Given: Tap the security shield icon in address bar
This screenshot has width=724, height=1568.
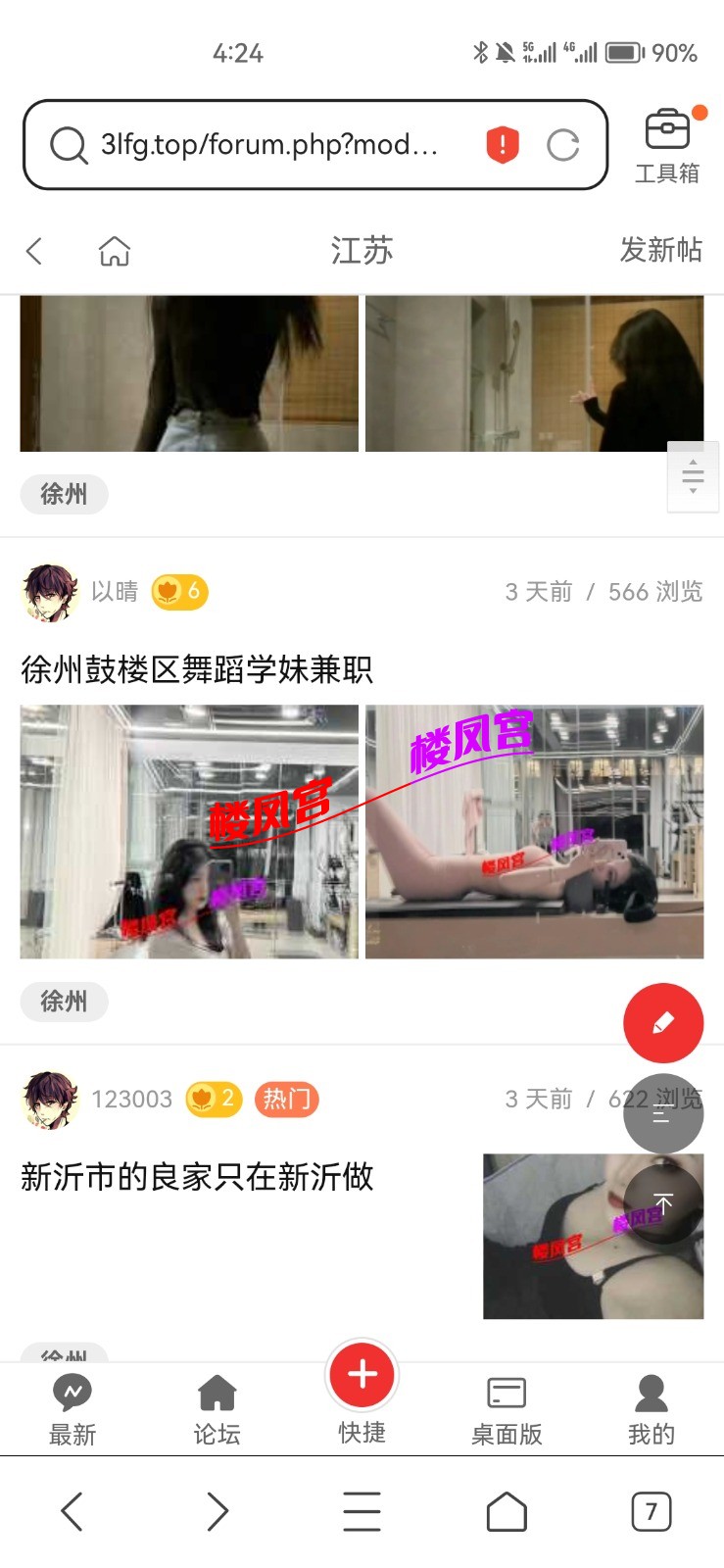Looking at the screenshot, I should point(502,144).
